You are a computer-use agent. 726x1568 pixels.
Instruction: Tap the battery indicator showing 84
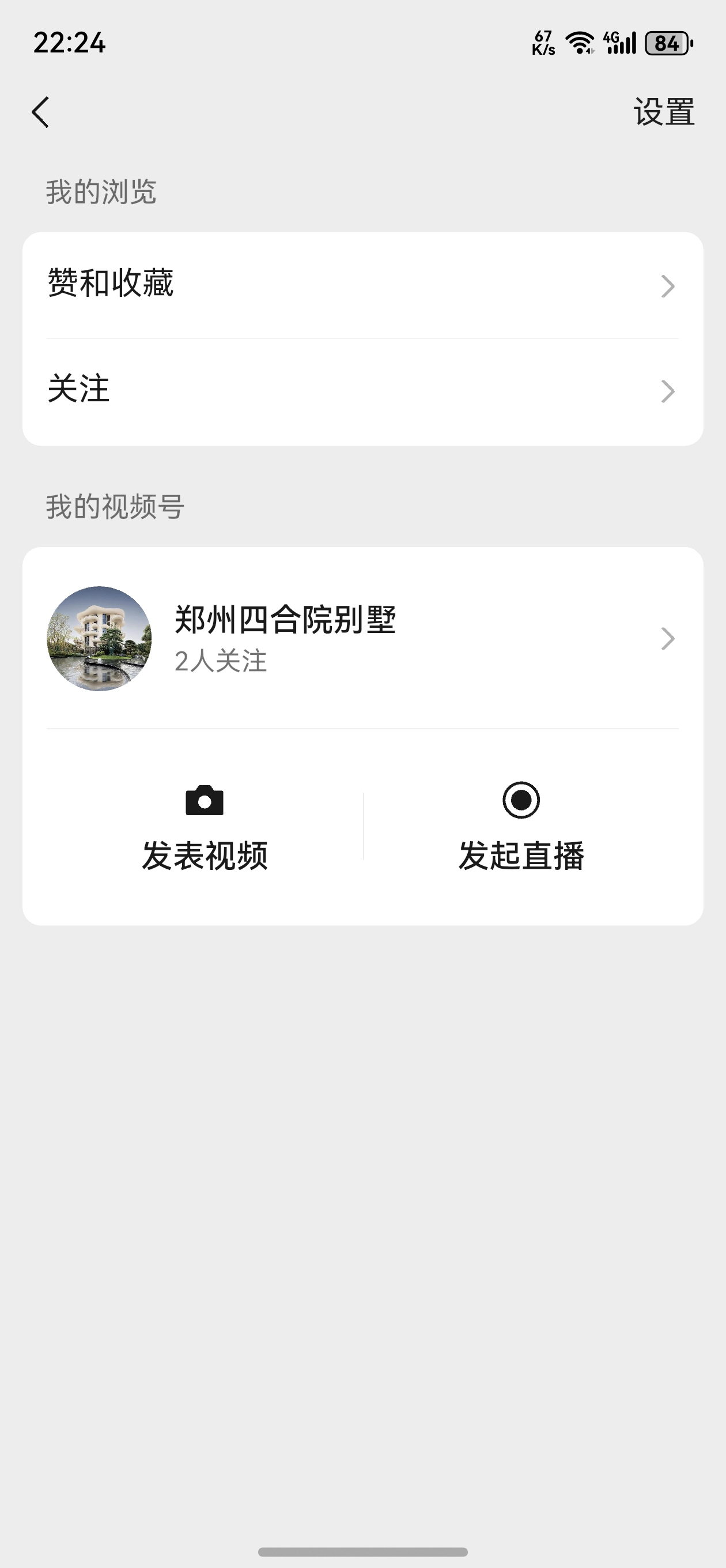pos(668,43)
